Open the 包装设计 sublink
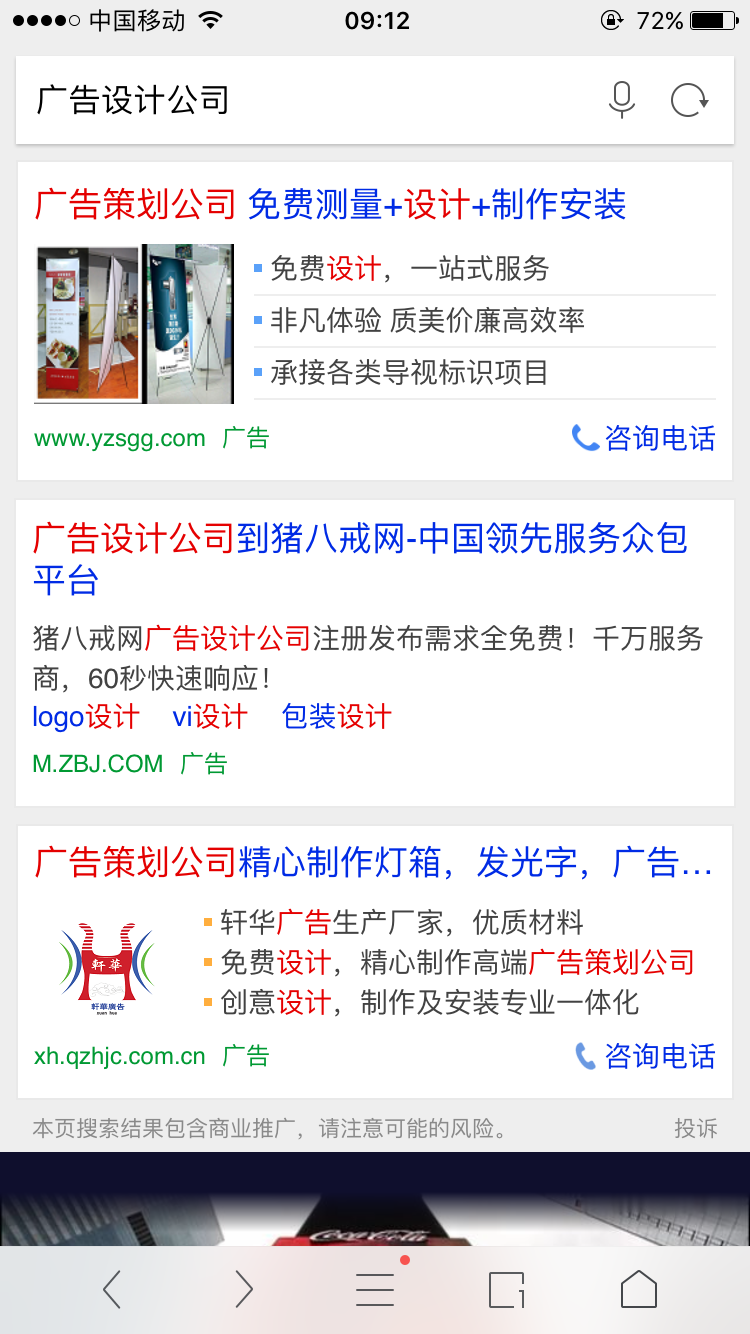The image size is (750, 1334). (336, 717)
